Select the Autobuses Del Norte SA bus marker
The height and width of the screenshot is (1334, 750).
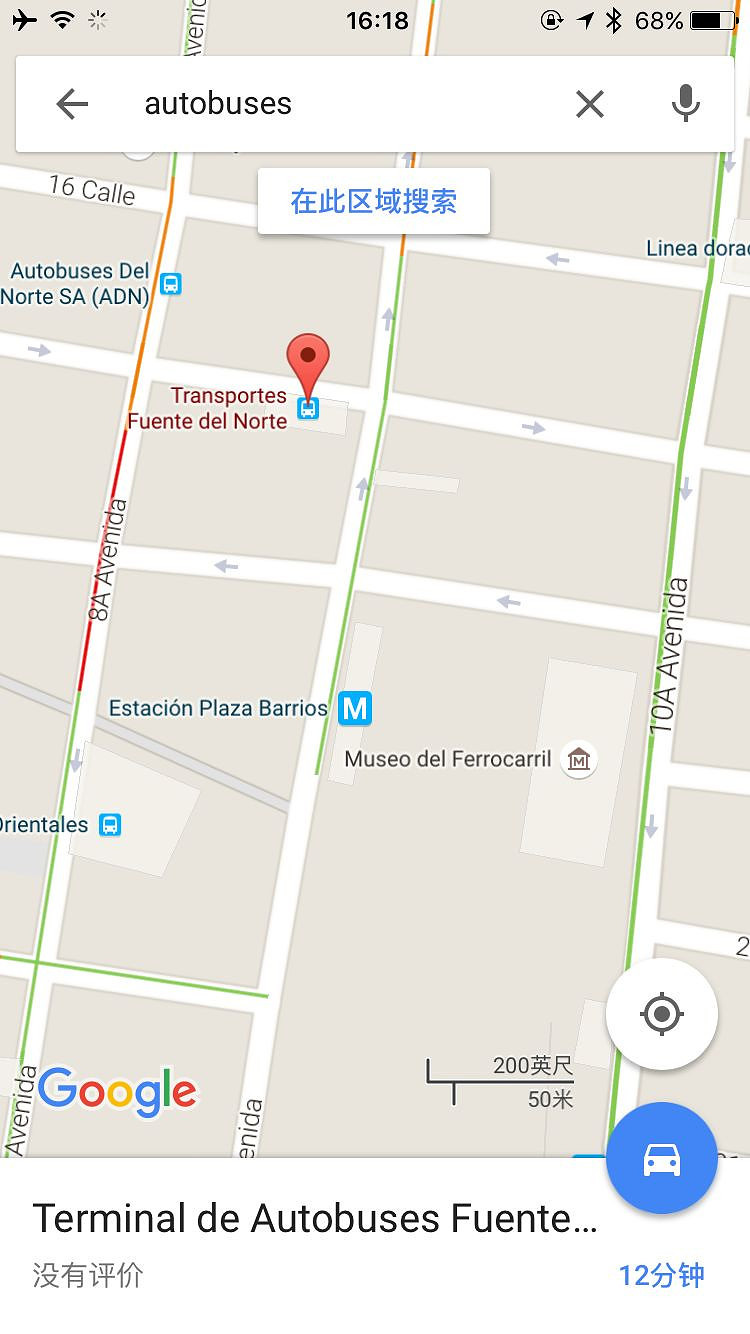(x=171, y=284)
